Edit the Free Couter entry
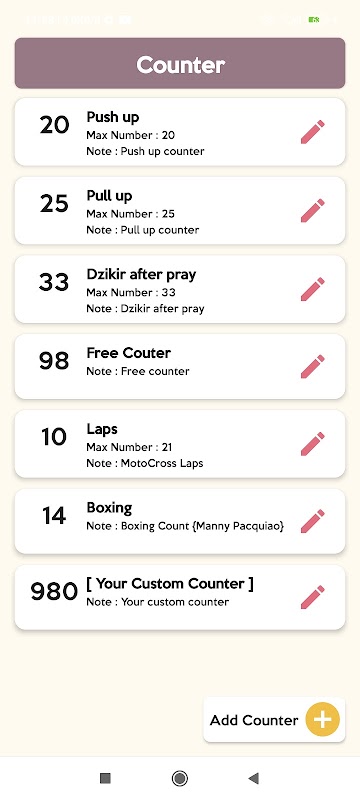This screenshot has width=360, height=800. click(313, 366)
